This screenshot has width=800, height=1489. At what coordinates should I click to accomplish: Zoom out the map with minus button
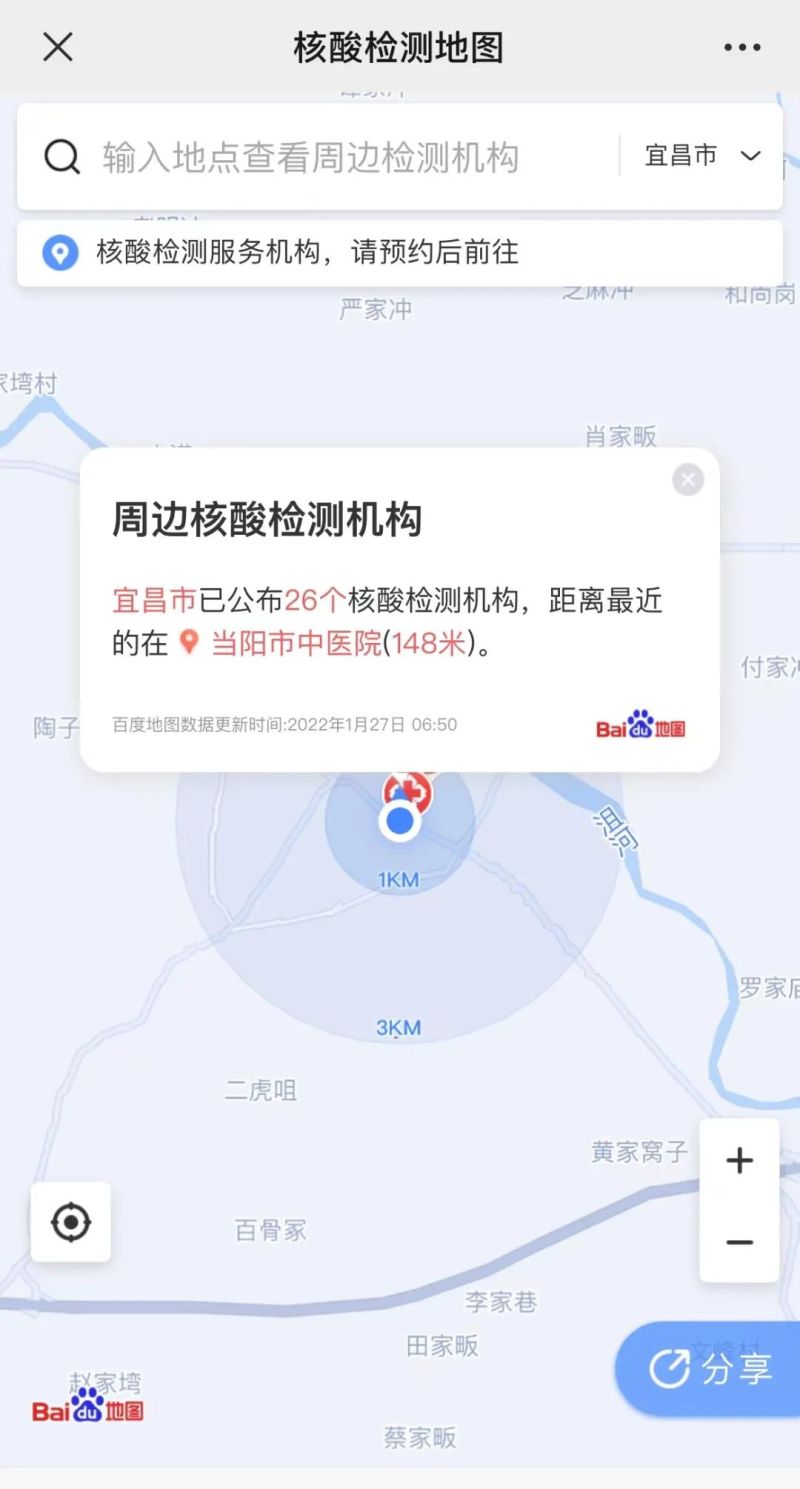(739, 1242)
